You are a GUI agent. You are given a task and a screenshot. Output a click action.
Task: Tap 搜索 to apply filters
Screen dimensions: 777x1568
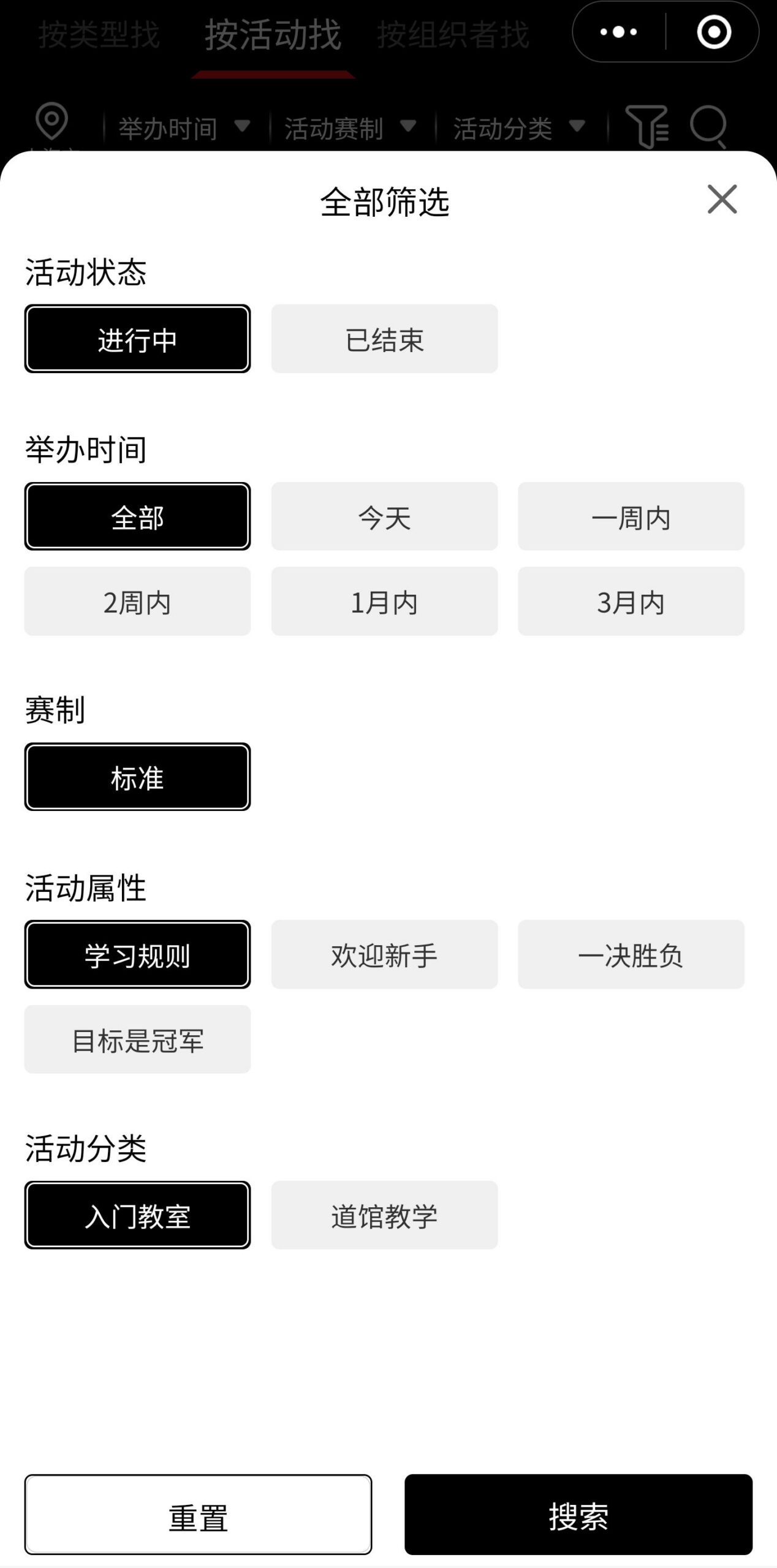click(578, 1514)
